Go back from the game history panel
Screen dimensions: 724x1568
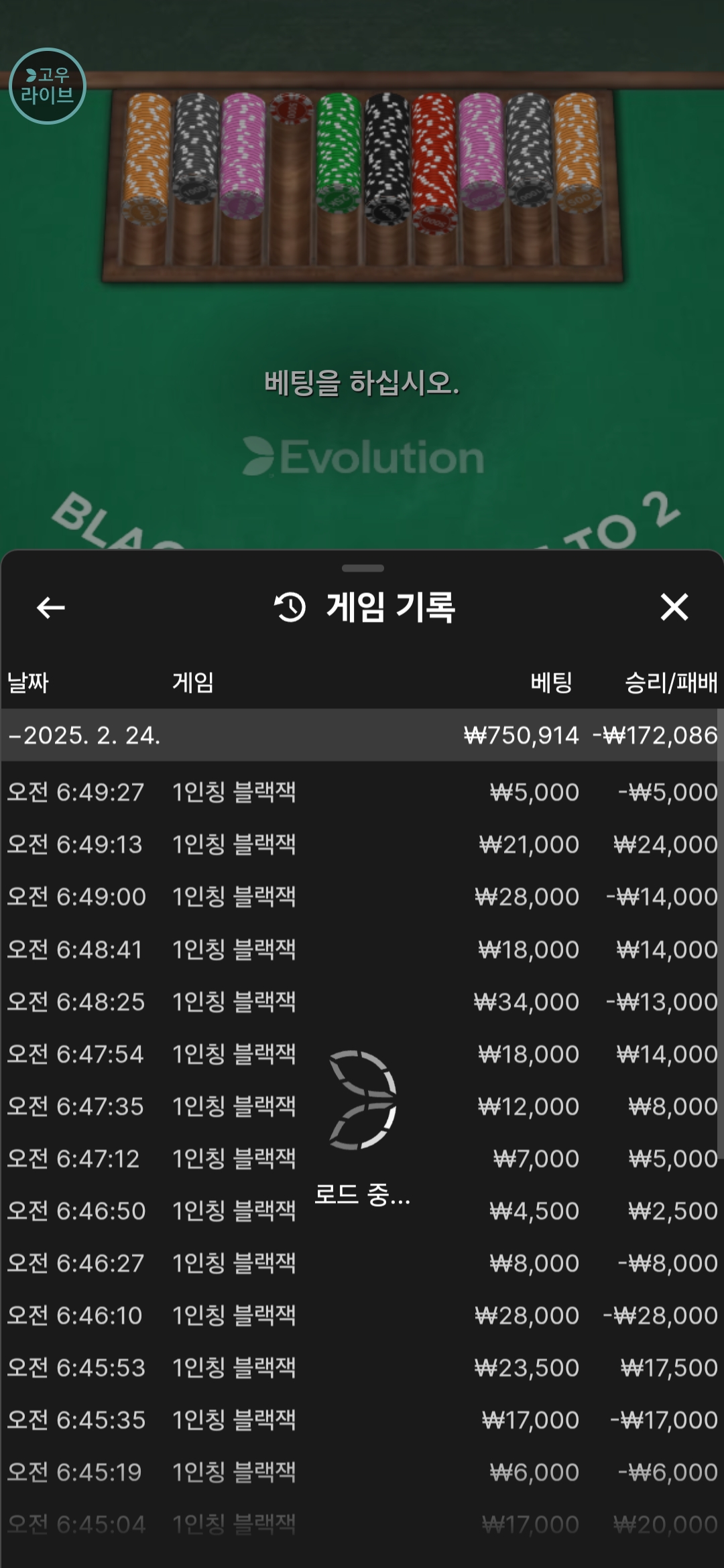click(x=50, y=608)
